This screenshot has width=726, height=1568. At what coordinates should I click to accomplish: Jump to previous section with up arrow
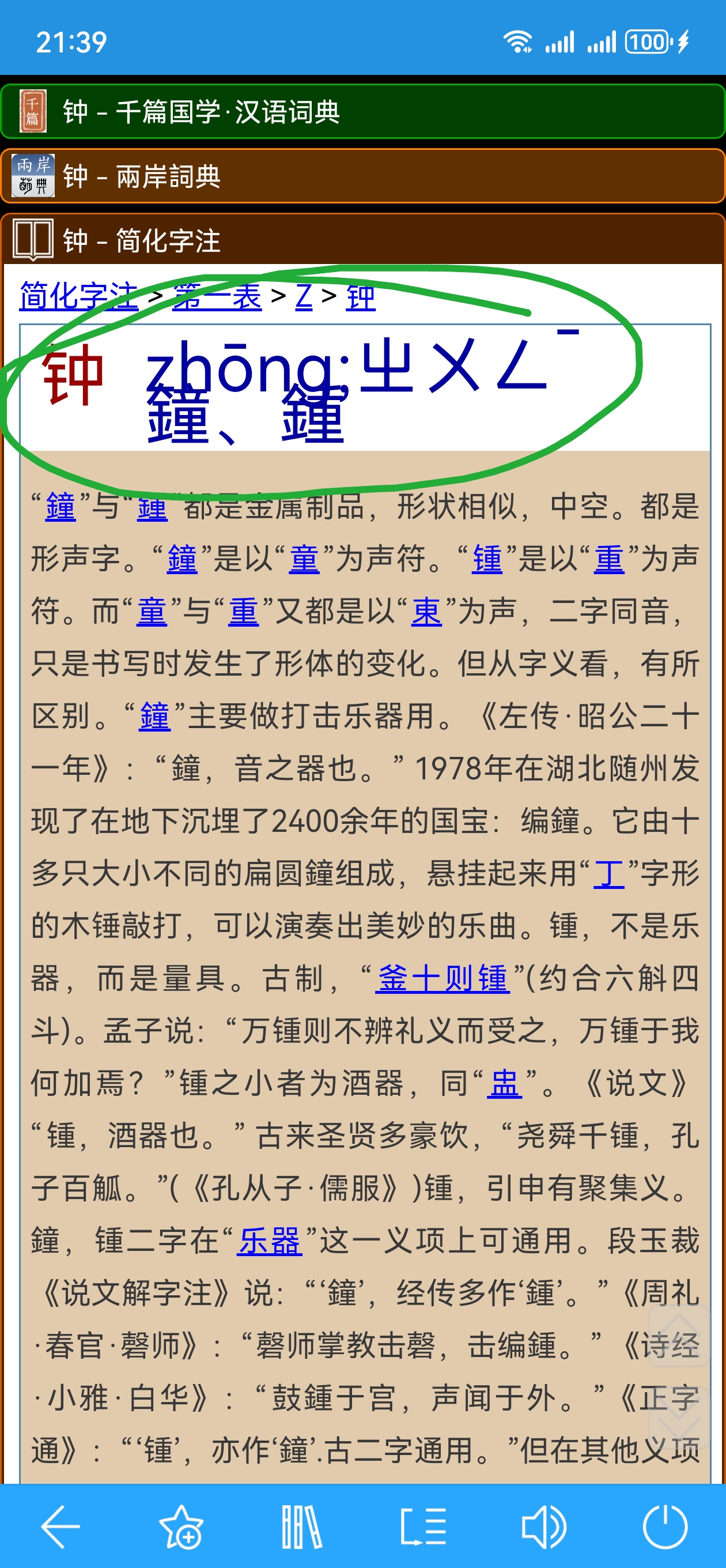click(x=679, y=1335)
